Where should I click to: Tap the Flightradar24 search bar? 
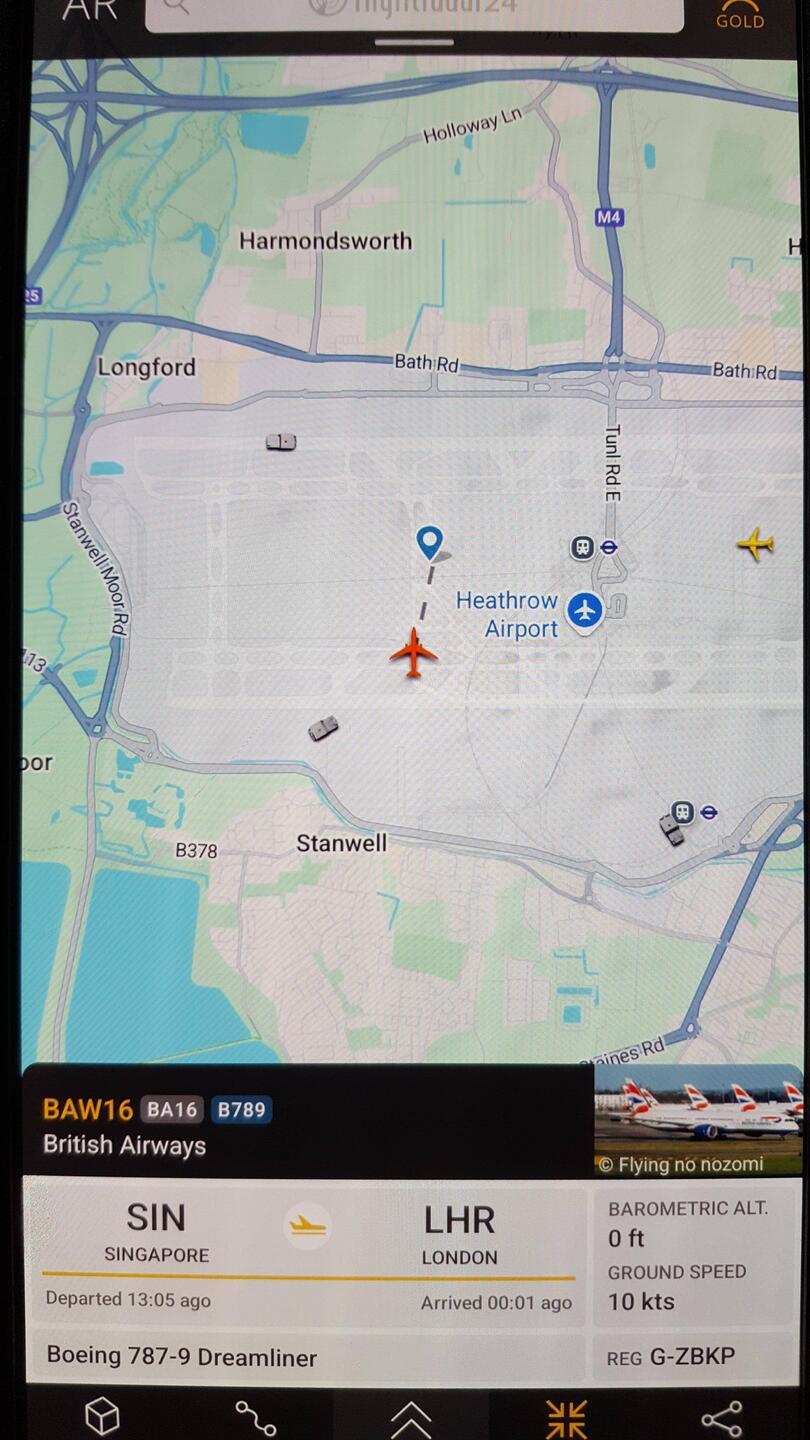click(x=415, y=12)
